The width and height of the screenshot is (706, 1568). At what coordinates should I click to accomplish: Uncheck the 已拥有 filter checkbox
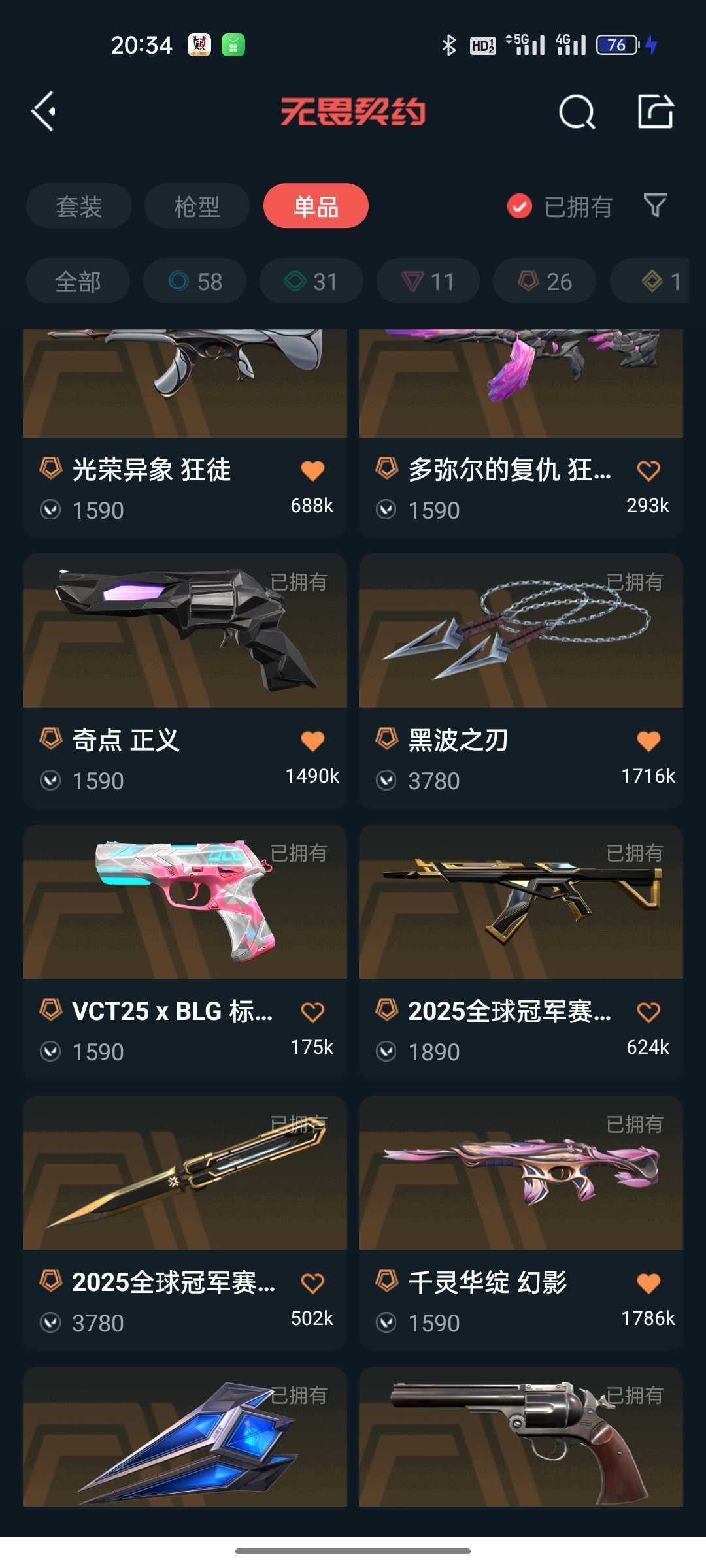point(520,206)
